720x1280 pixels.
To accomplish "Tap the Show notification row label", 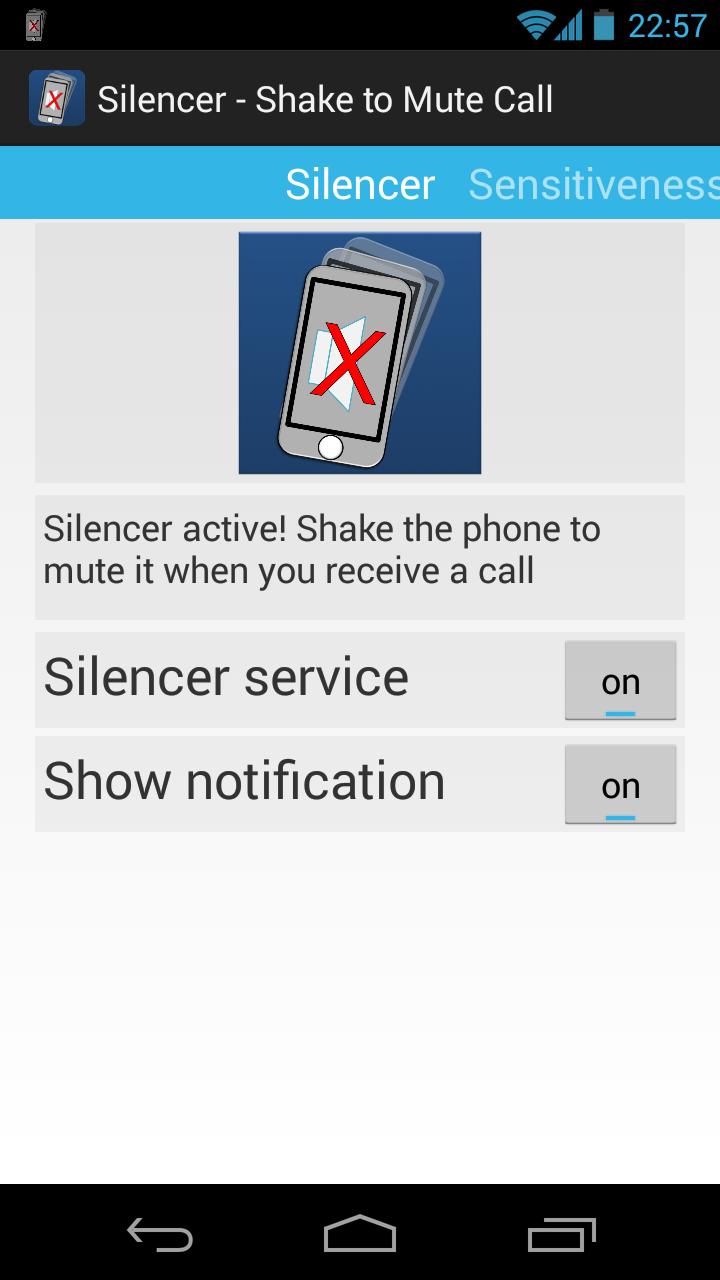I will click(243, 781).
